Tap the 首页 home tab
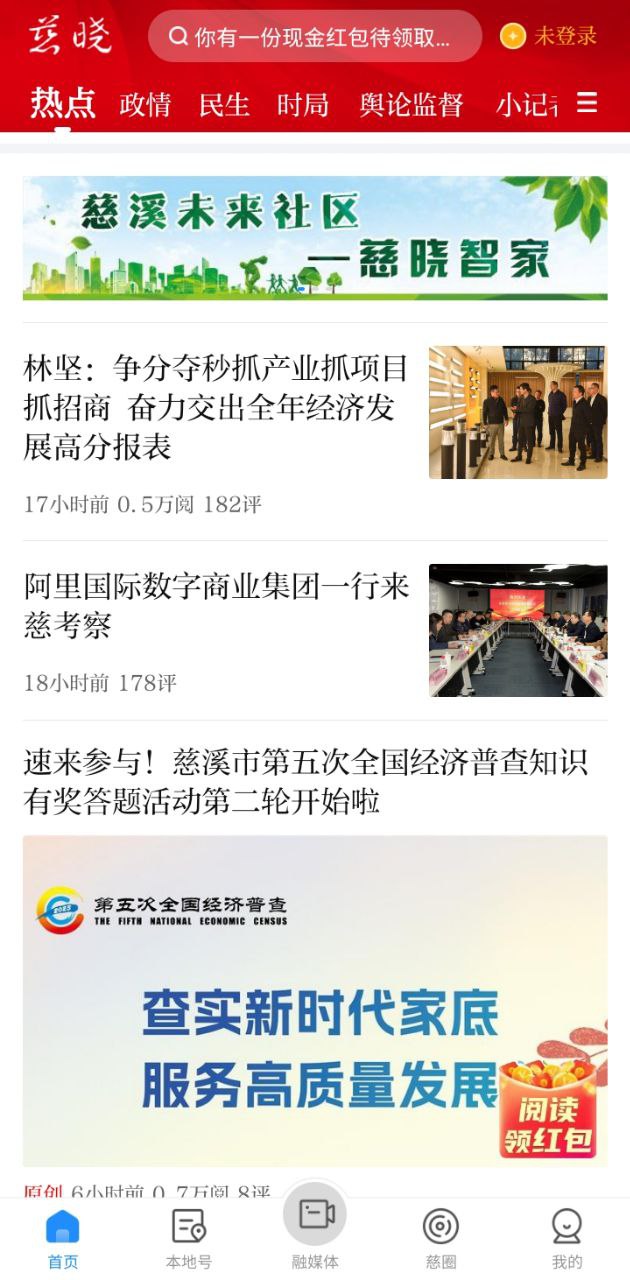 pyautogui.click(x=62, y=1238)
